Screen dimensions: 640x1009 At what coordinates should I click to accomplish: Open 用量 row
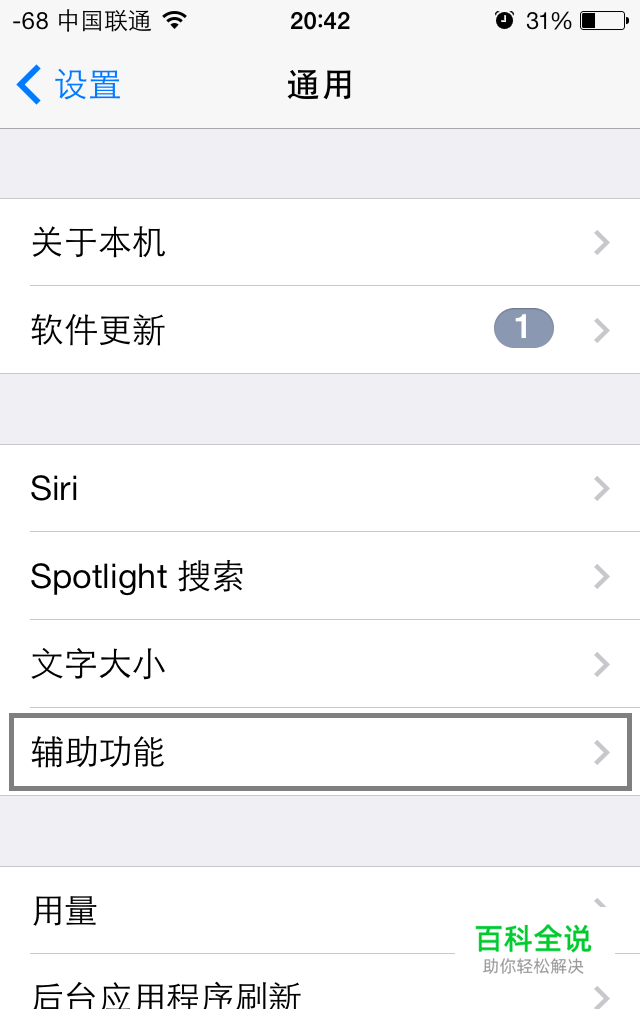click(250, 911)
